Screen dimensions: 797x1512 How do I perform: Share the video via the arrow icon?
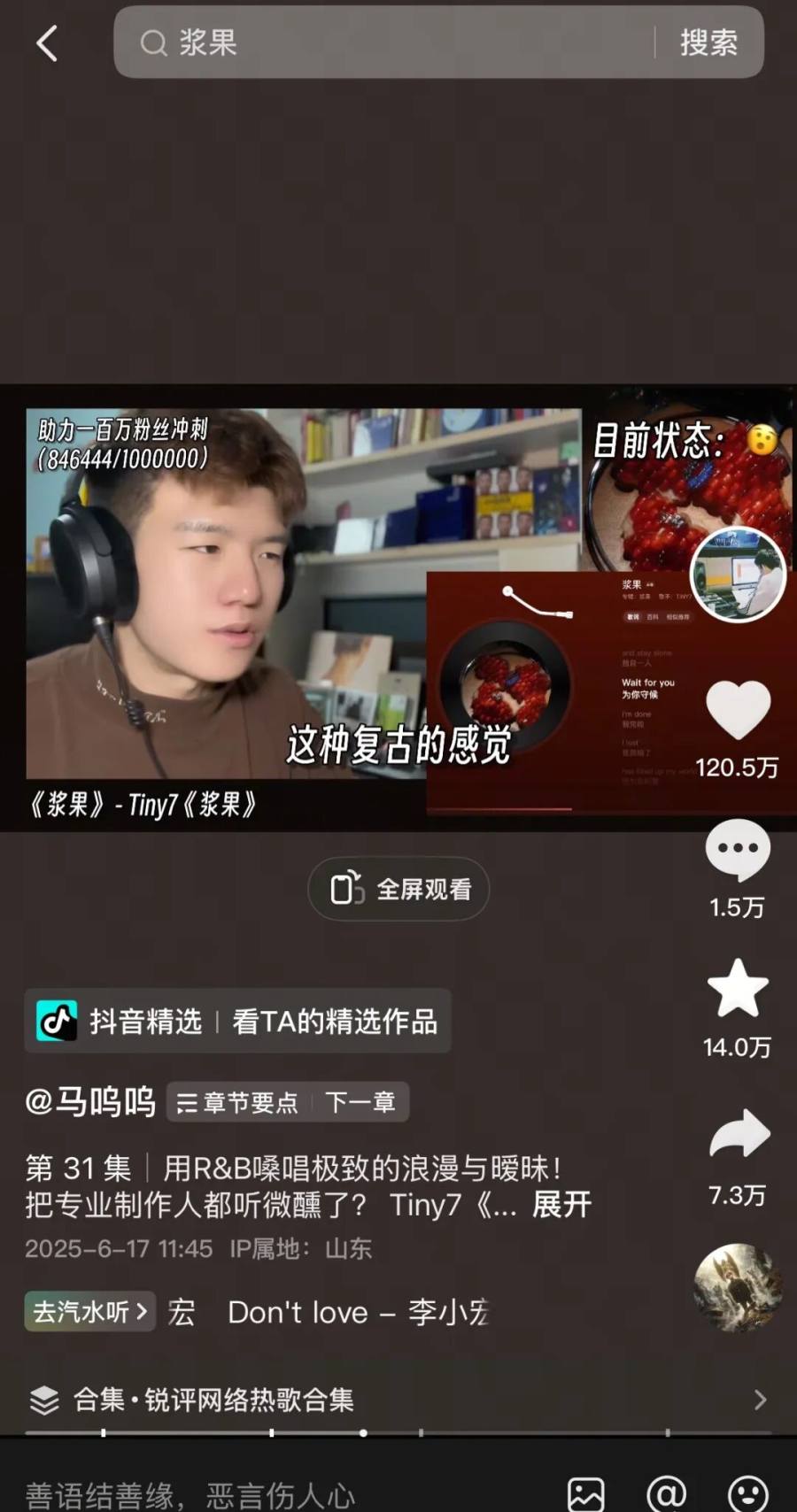coord(739,1135)
